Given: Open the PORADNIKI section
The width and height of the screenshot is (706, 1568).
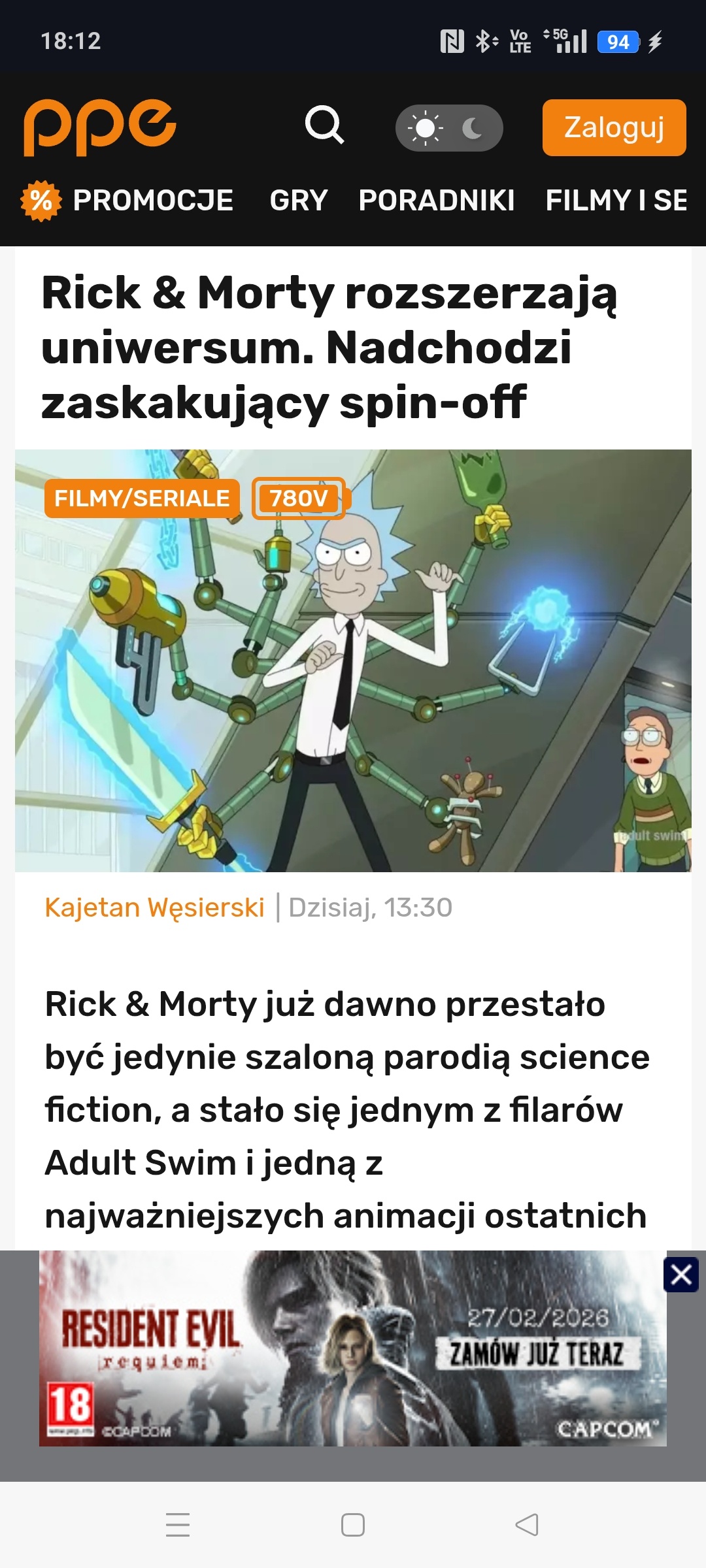Looking at the screenshot, I should (437, 200).
